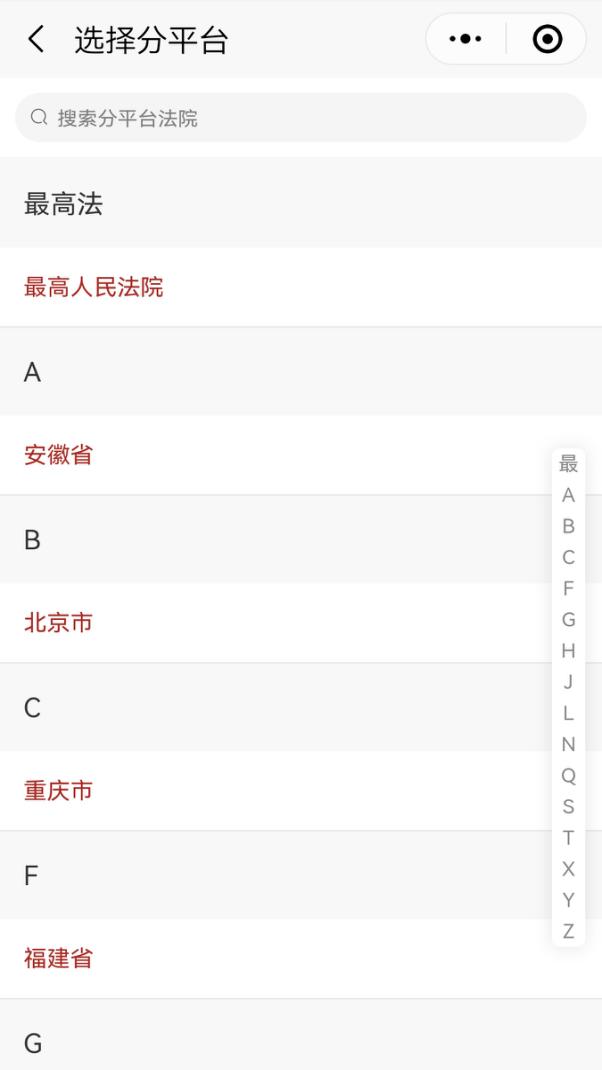
Task: Jump to 最 in the index bar
Action: [x=568, y=463]
